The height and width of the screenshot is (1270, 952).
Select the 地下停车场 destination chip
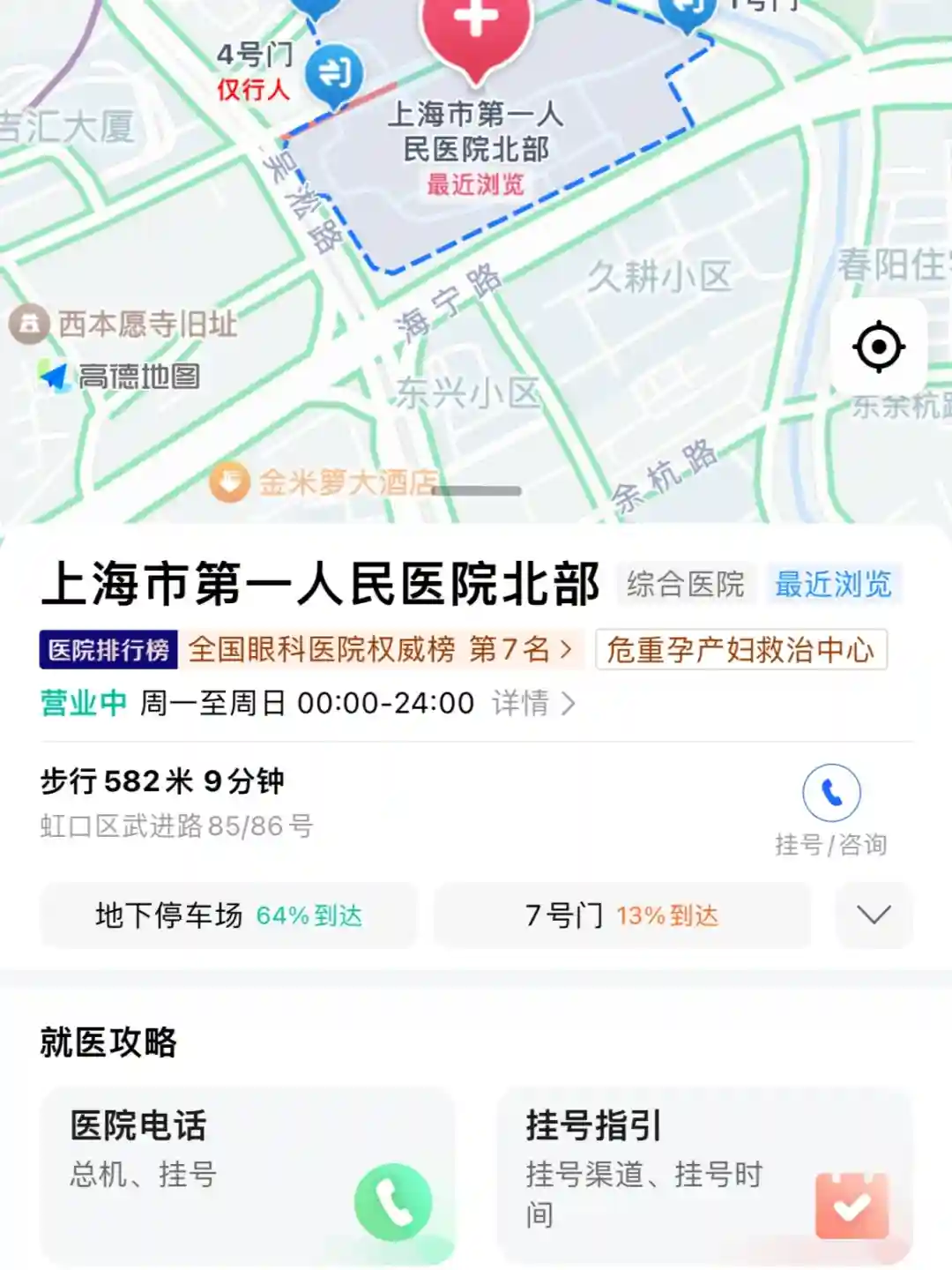coord(228,915)
